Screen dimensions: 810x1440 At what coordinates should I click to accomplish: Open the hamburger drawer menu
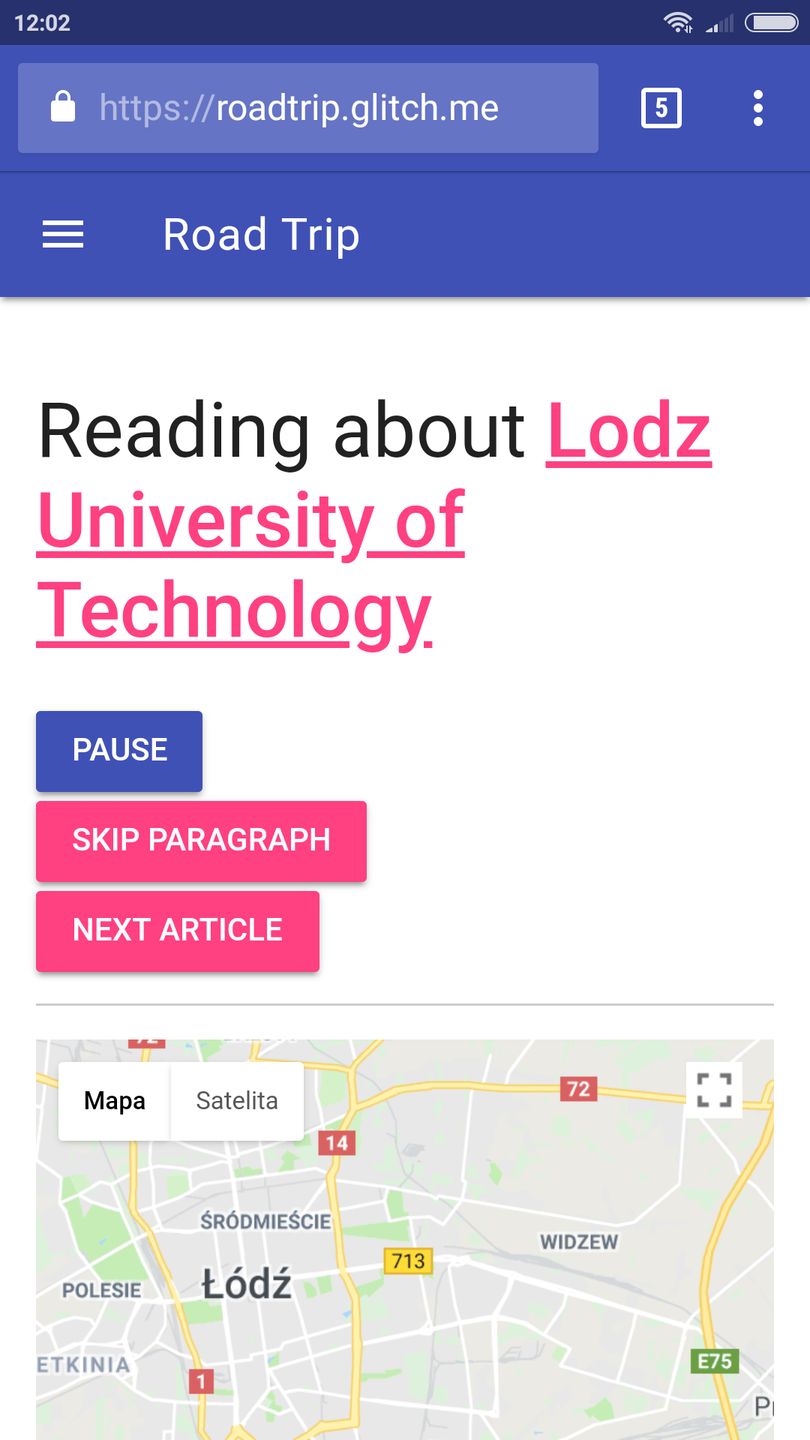pos(62,235)
